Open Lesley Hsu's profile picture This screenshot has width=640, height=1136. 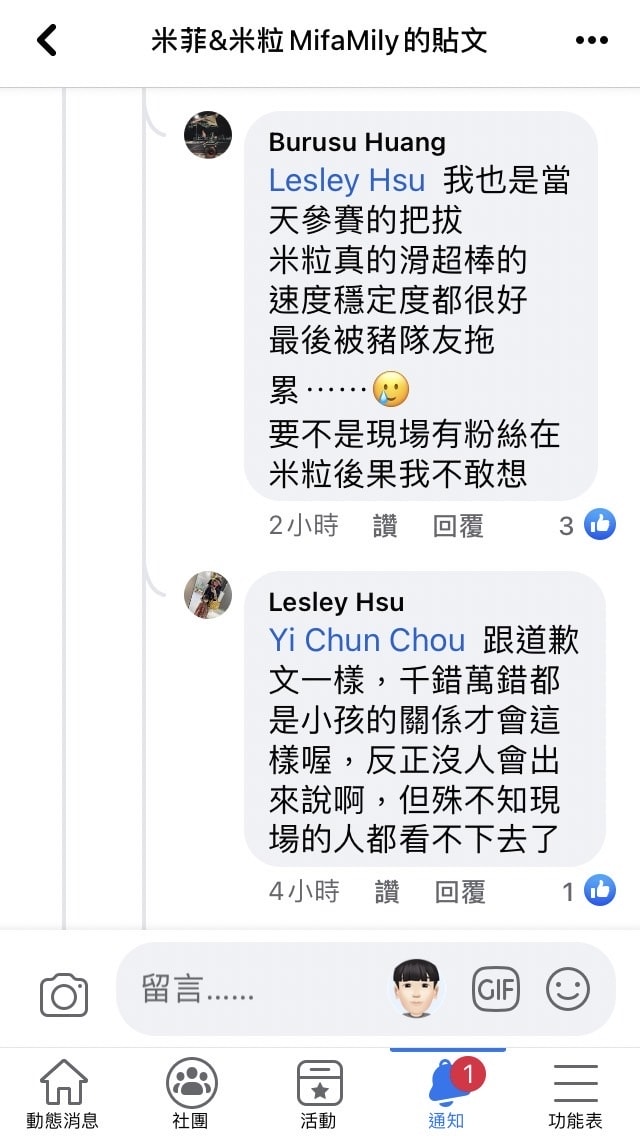pyautogui.click(x=208, y=596)
